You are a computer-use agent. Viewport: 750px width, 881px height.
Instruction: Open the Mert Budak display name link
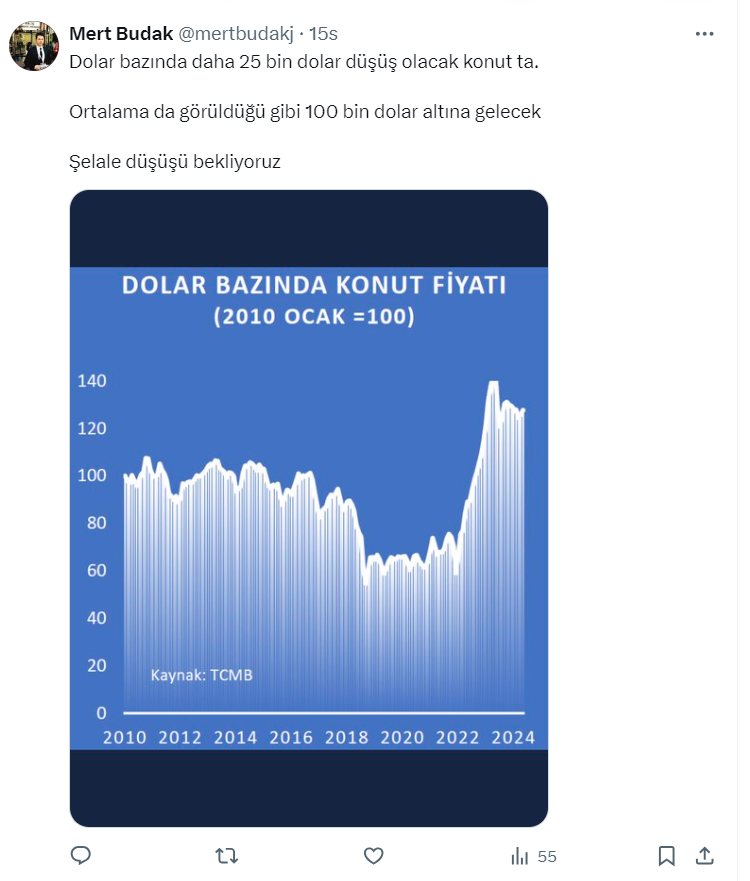[120, 34]
